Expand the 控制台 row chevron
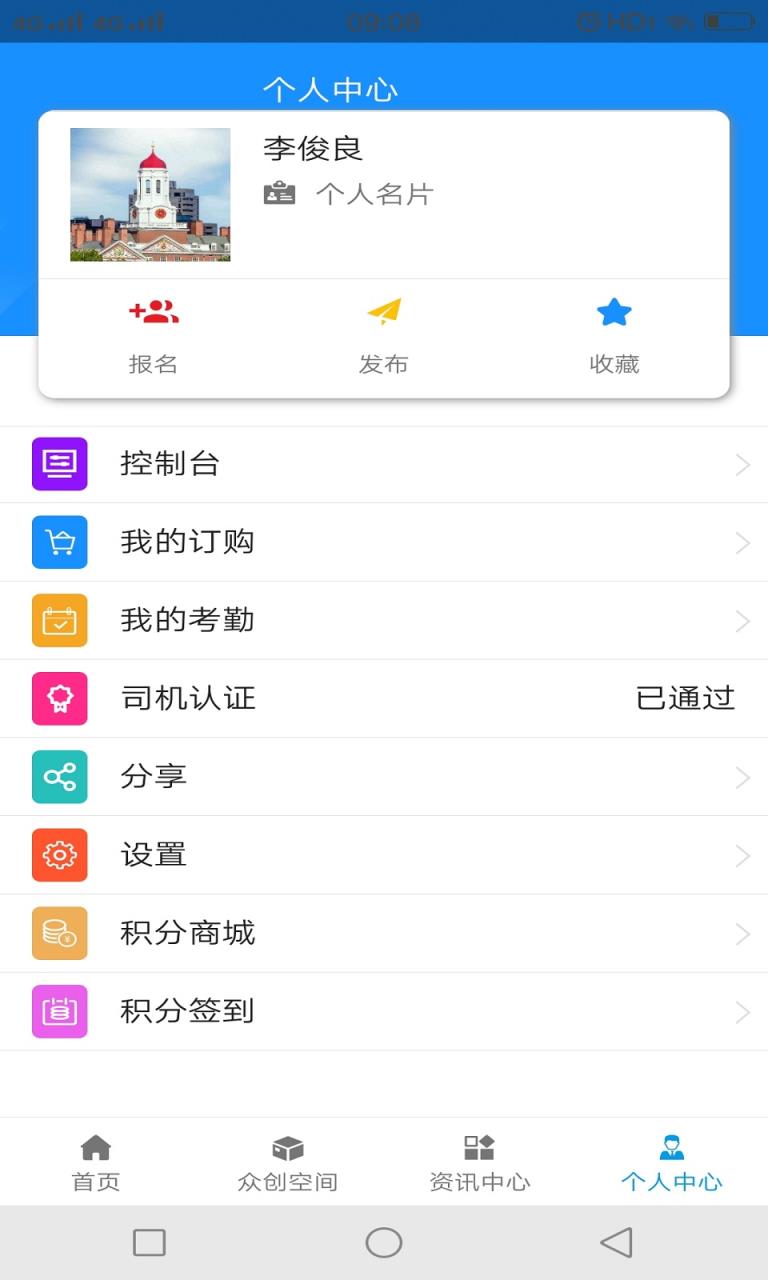This screenshot has height=1280, width=768. pos(742,464)
